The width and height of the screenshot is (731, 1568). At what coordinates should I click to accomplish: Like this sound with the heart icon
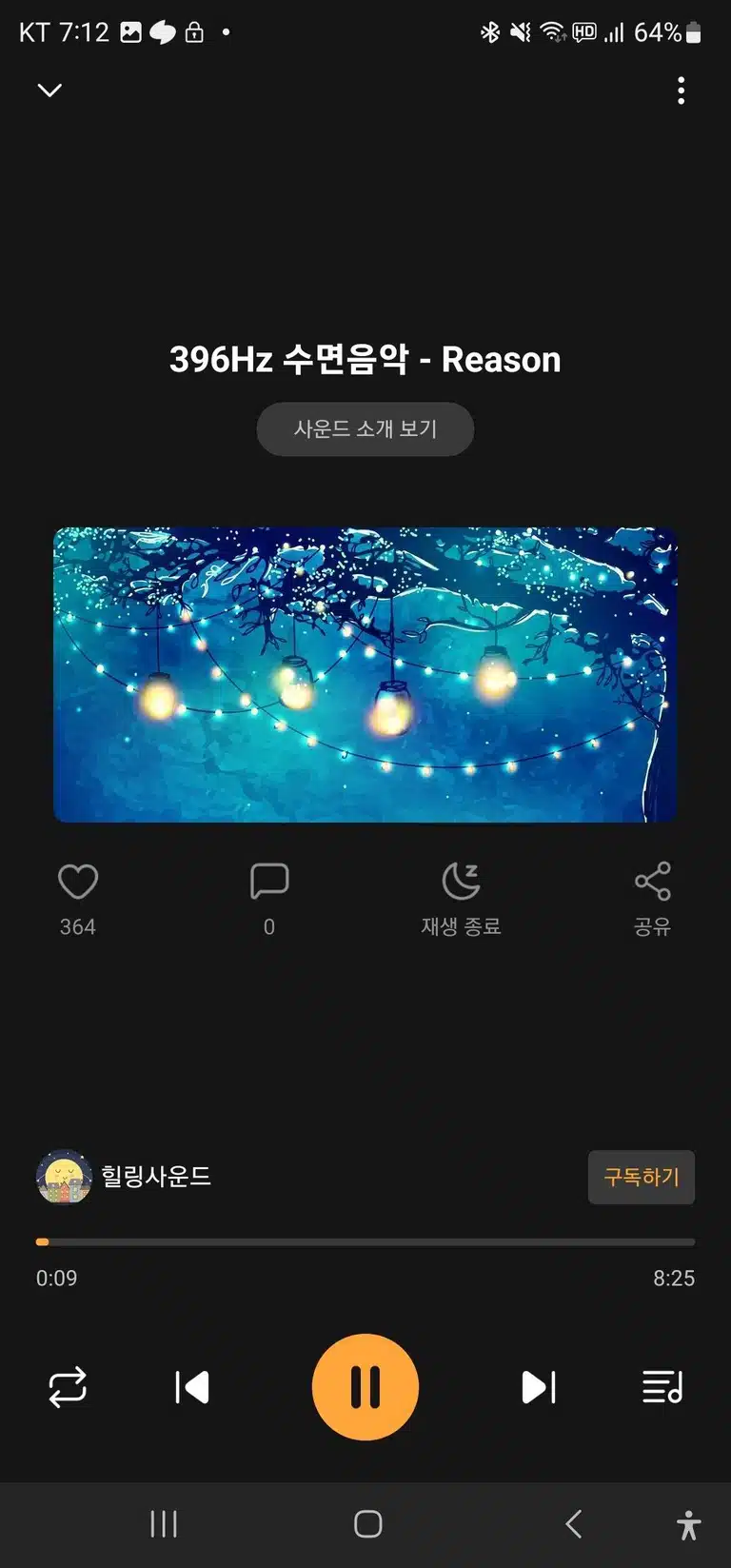[78, 882]
